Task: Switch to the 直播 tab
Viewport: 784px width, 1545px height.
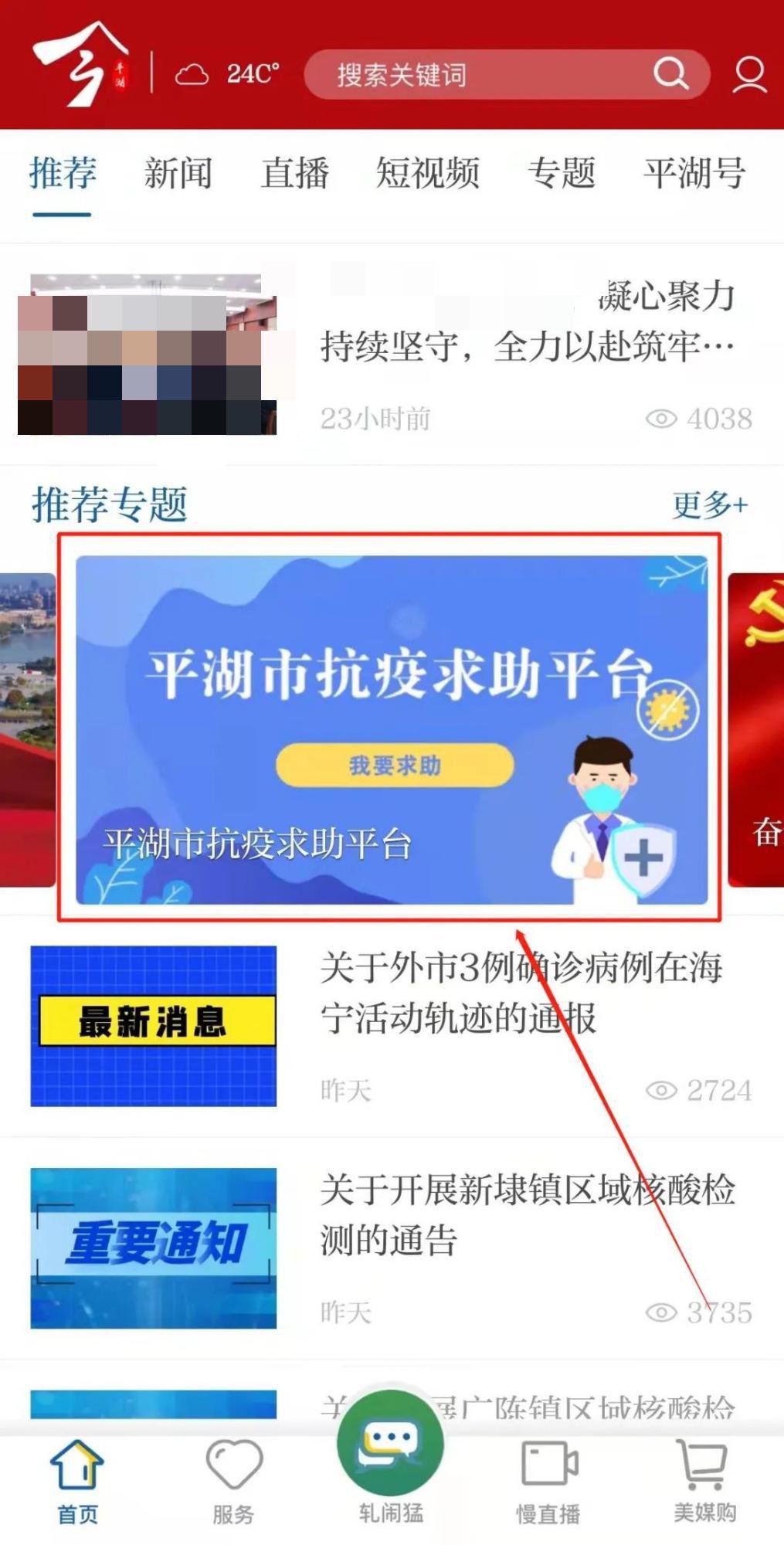Action: (x=294, y=172)
